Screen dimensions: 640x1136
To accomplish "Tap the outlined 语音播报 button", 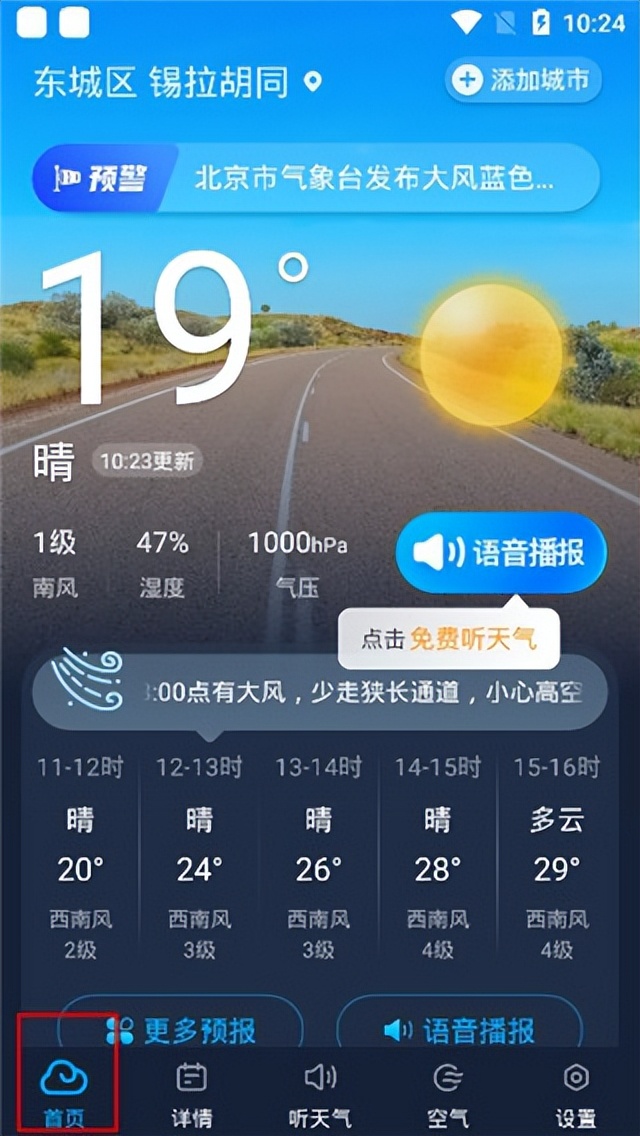I will 460,1029.
